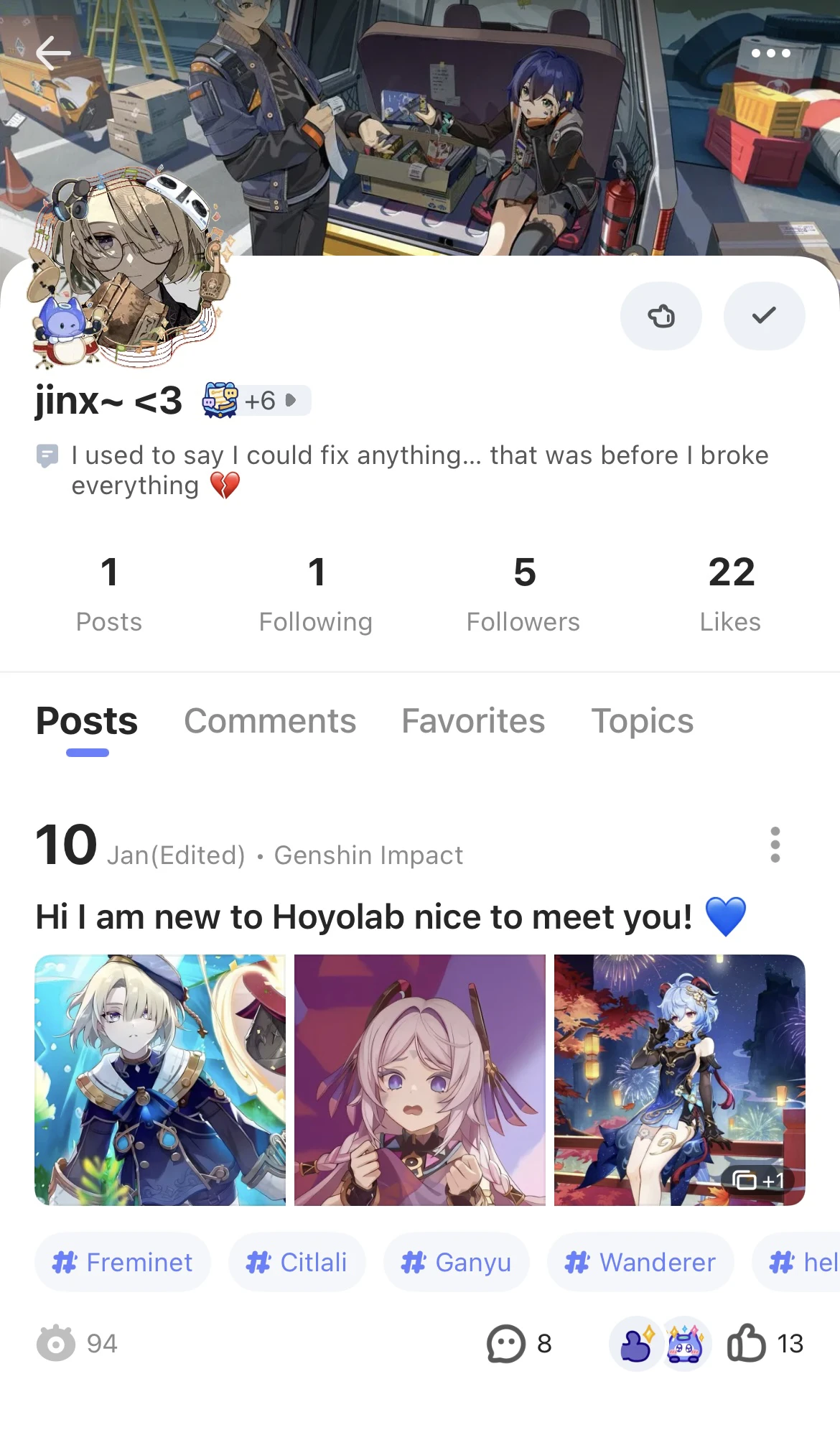The height and width of the screenshot is (1430, 840).
Task: Open the post options three-dot menu
Action: point(775,845)
